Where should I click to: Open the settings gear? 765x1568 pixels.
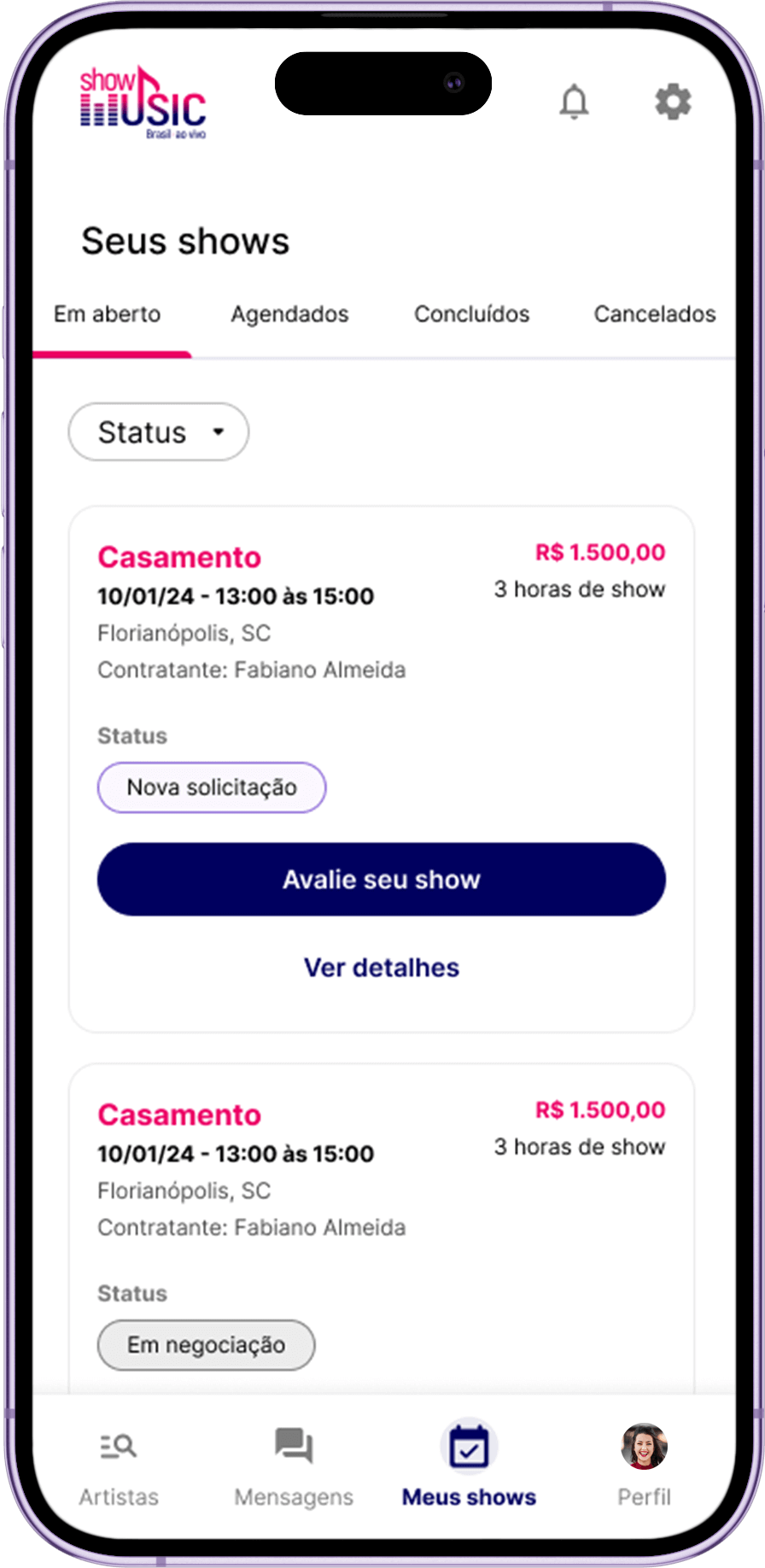673,102
